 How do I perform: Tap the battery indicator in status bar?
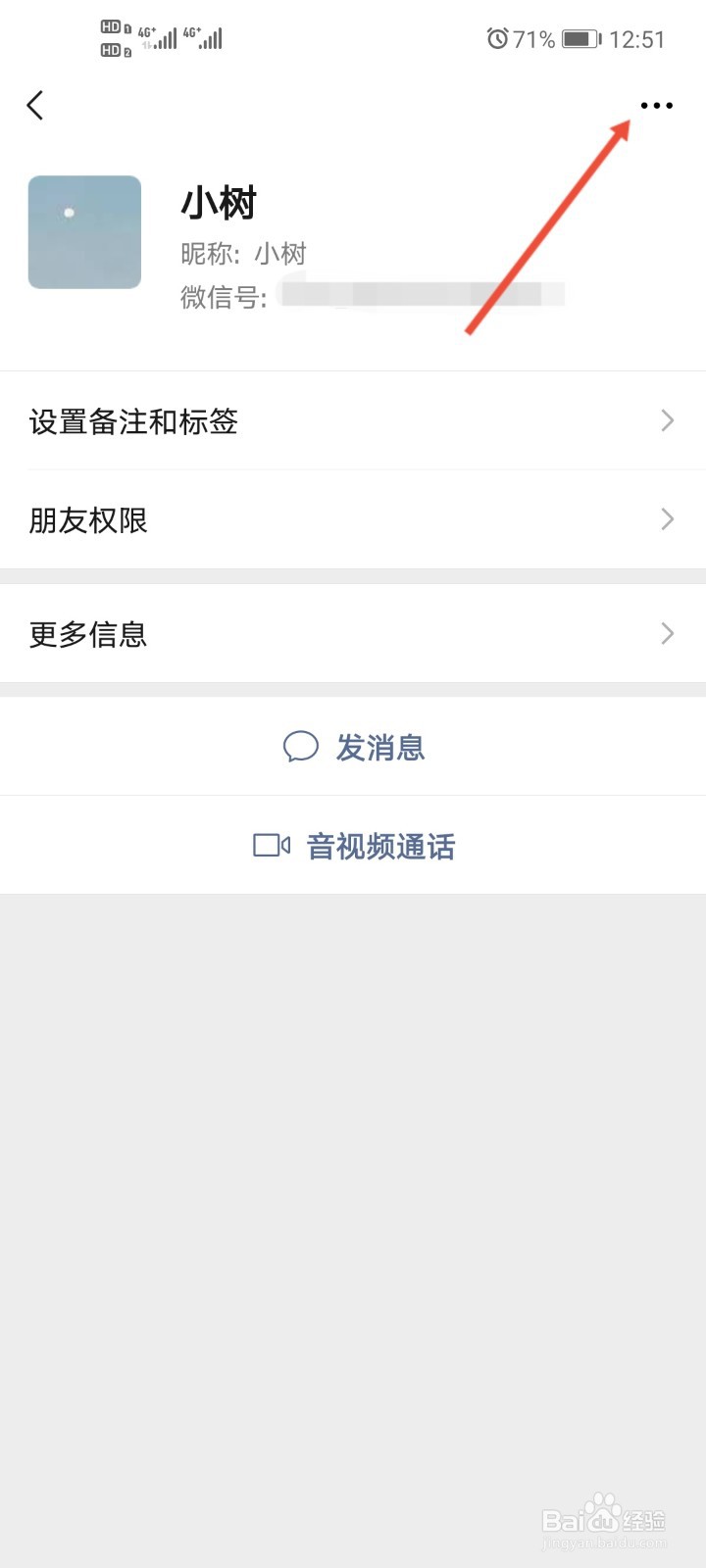coord(580,39)
